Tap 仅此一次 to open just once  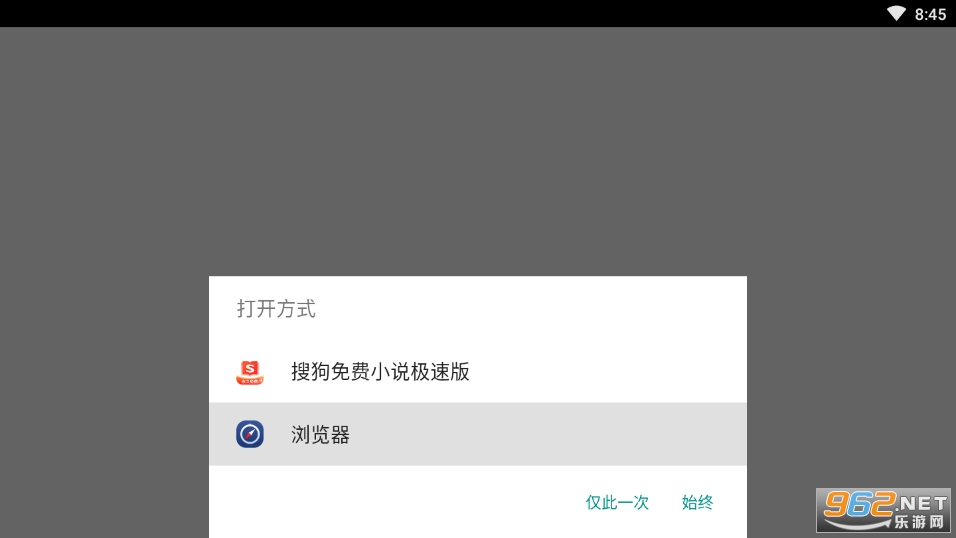point(617,502)
